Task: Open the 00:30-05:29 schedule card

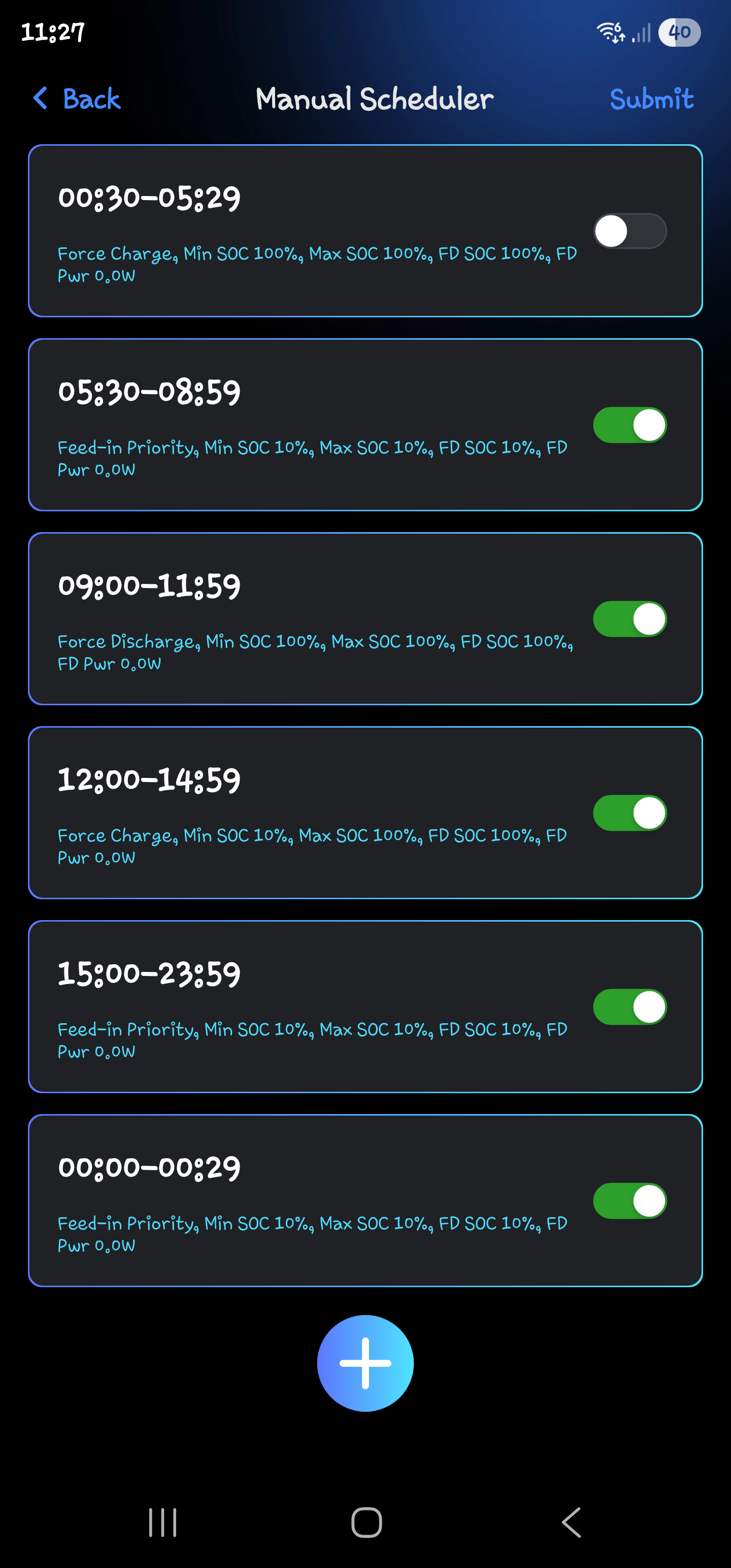Action: [305, 232]
